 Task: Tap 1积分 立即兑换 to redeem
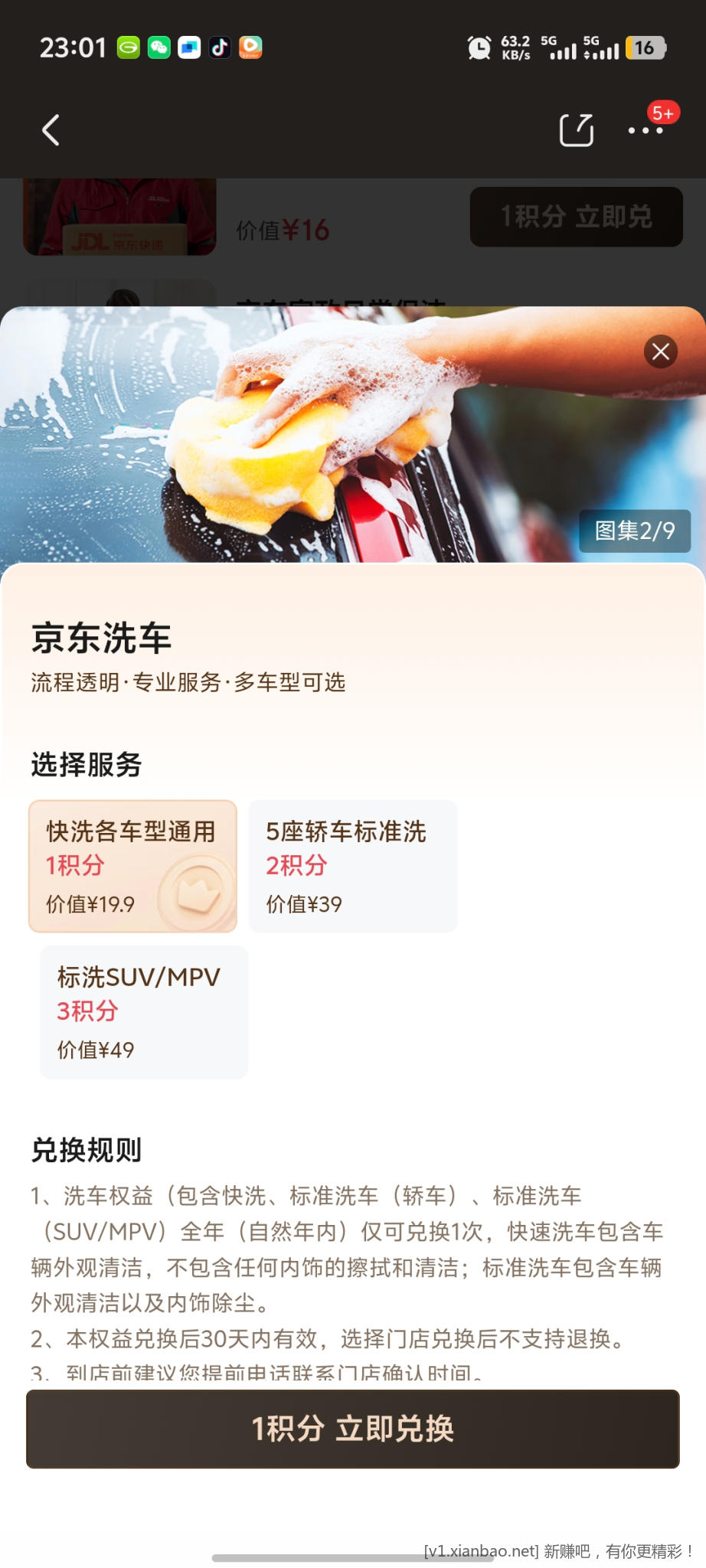tap(353, 1429)
